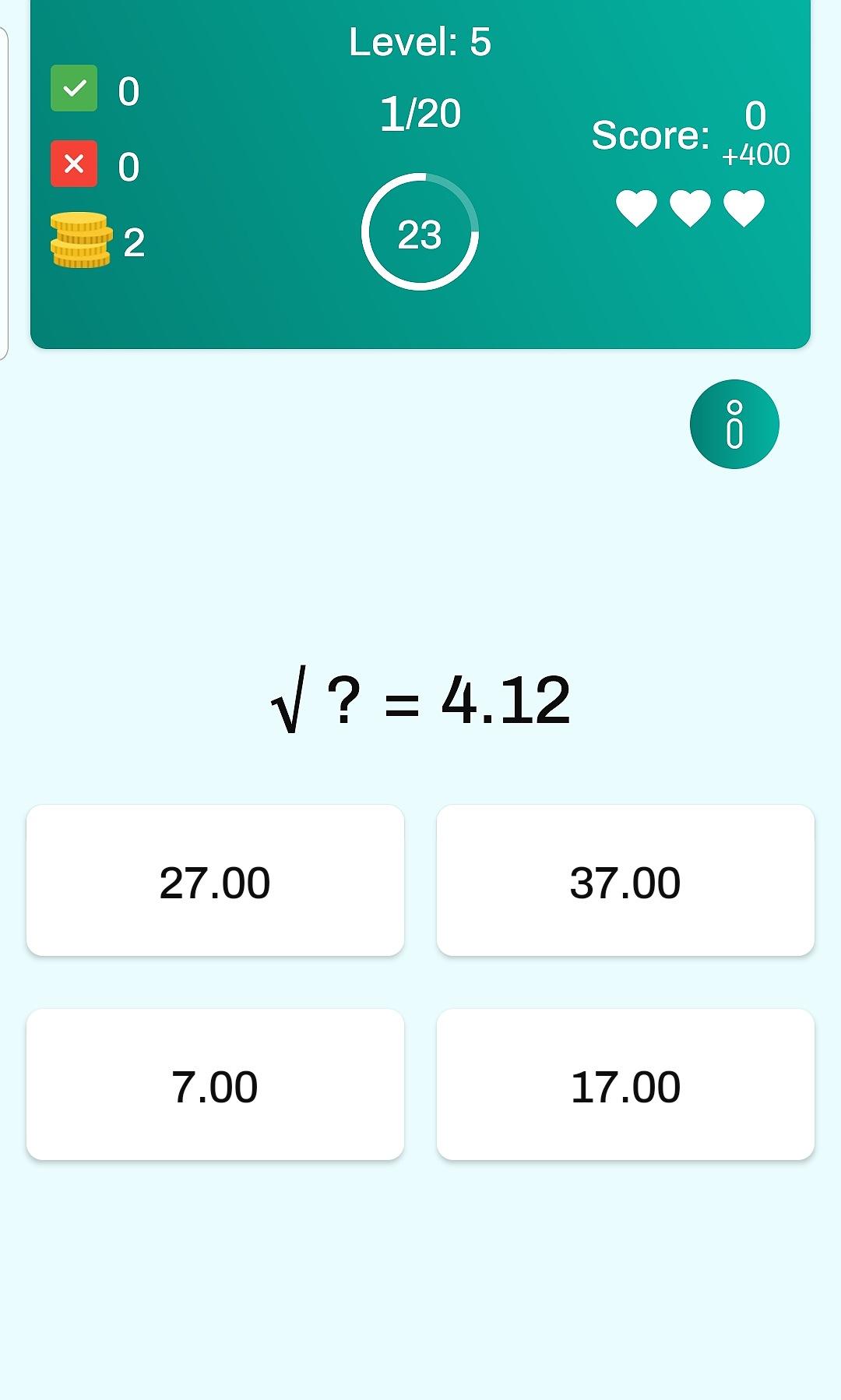Pick the 7.00 answer option

pyautogui.click(x=215, y=1084)
